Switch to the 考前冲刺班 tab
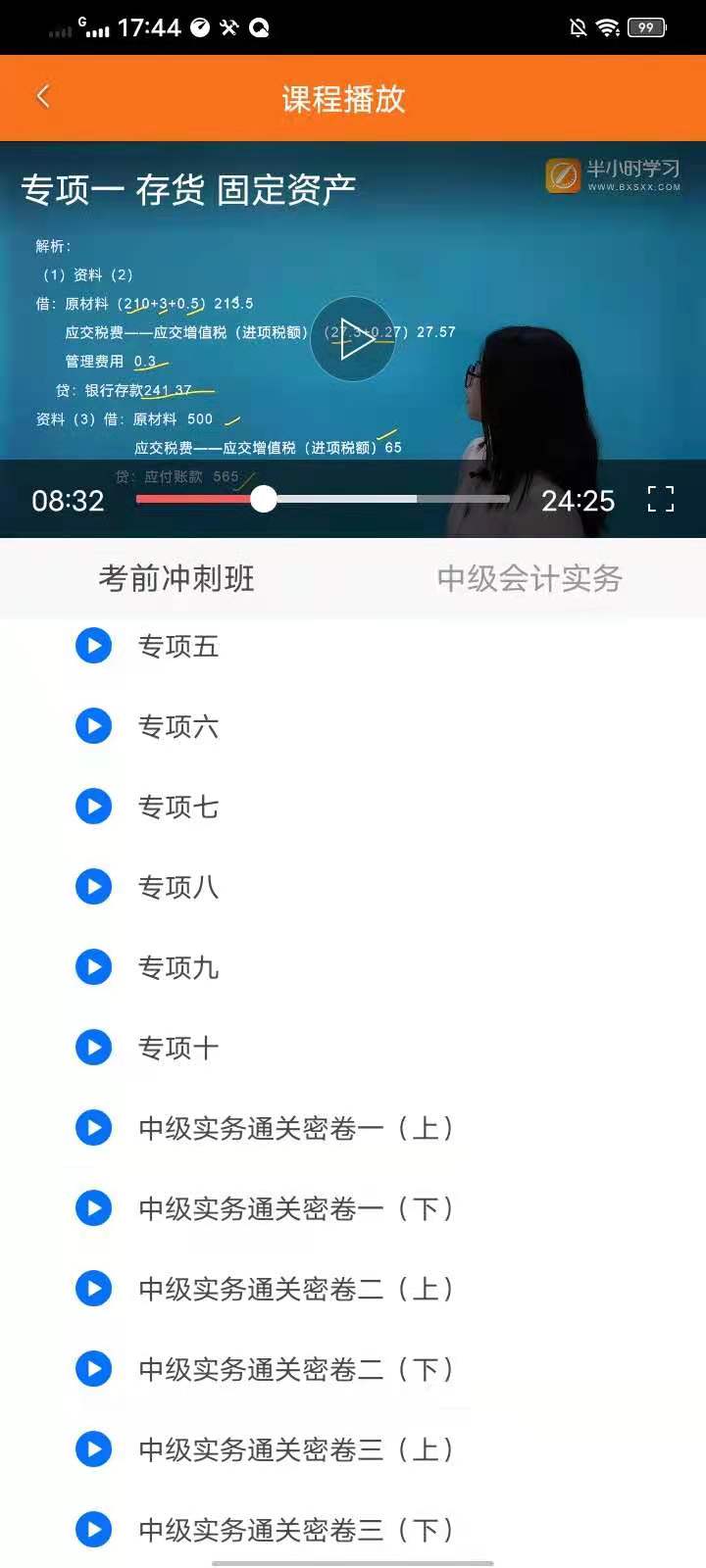 (176, 578)
